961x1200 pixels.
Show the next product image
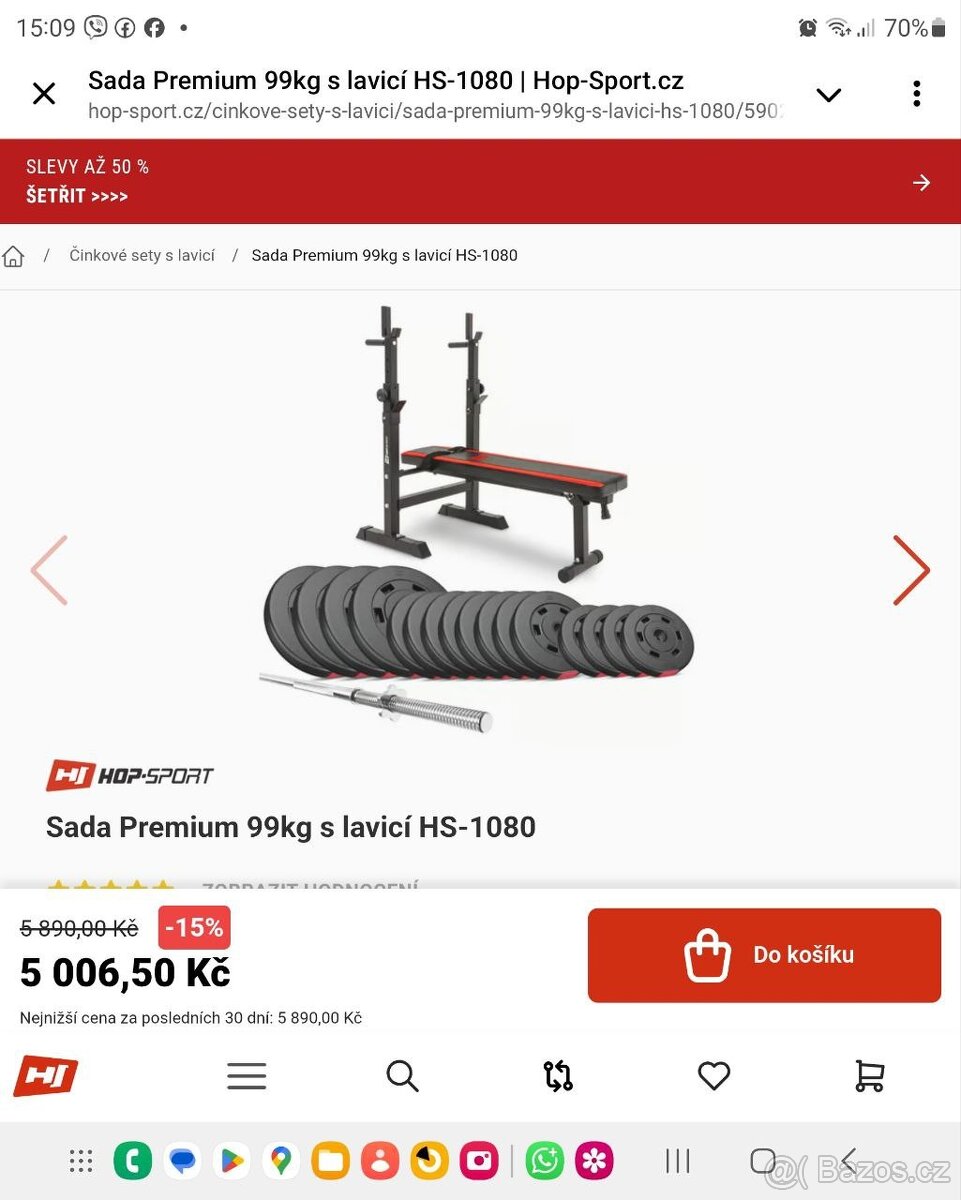pyautogui.click(x=911, y=570)
